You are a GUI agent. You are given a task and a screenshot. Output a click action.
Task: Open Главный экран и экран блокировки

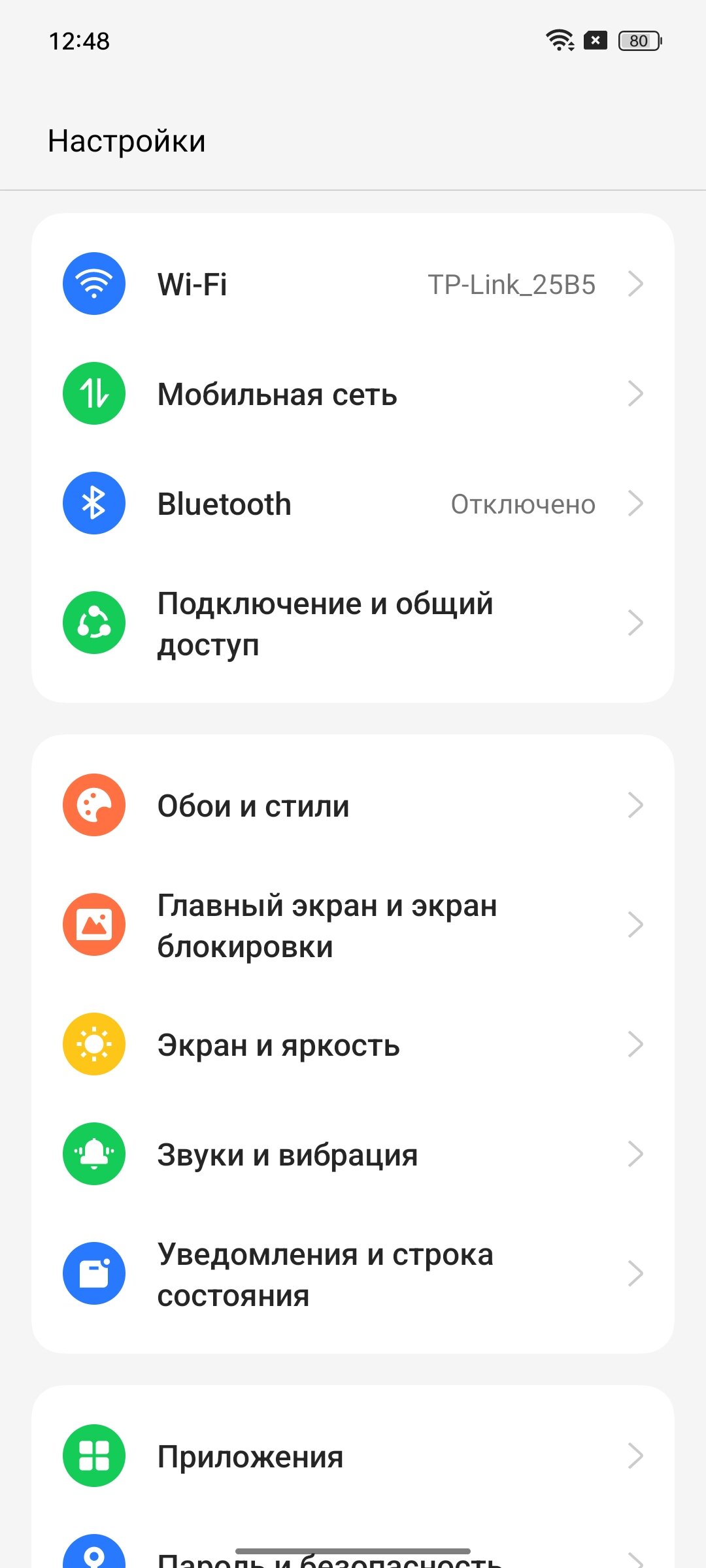tap(353, 925)
